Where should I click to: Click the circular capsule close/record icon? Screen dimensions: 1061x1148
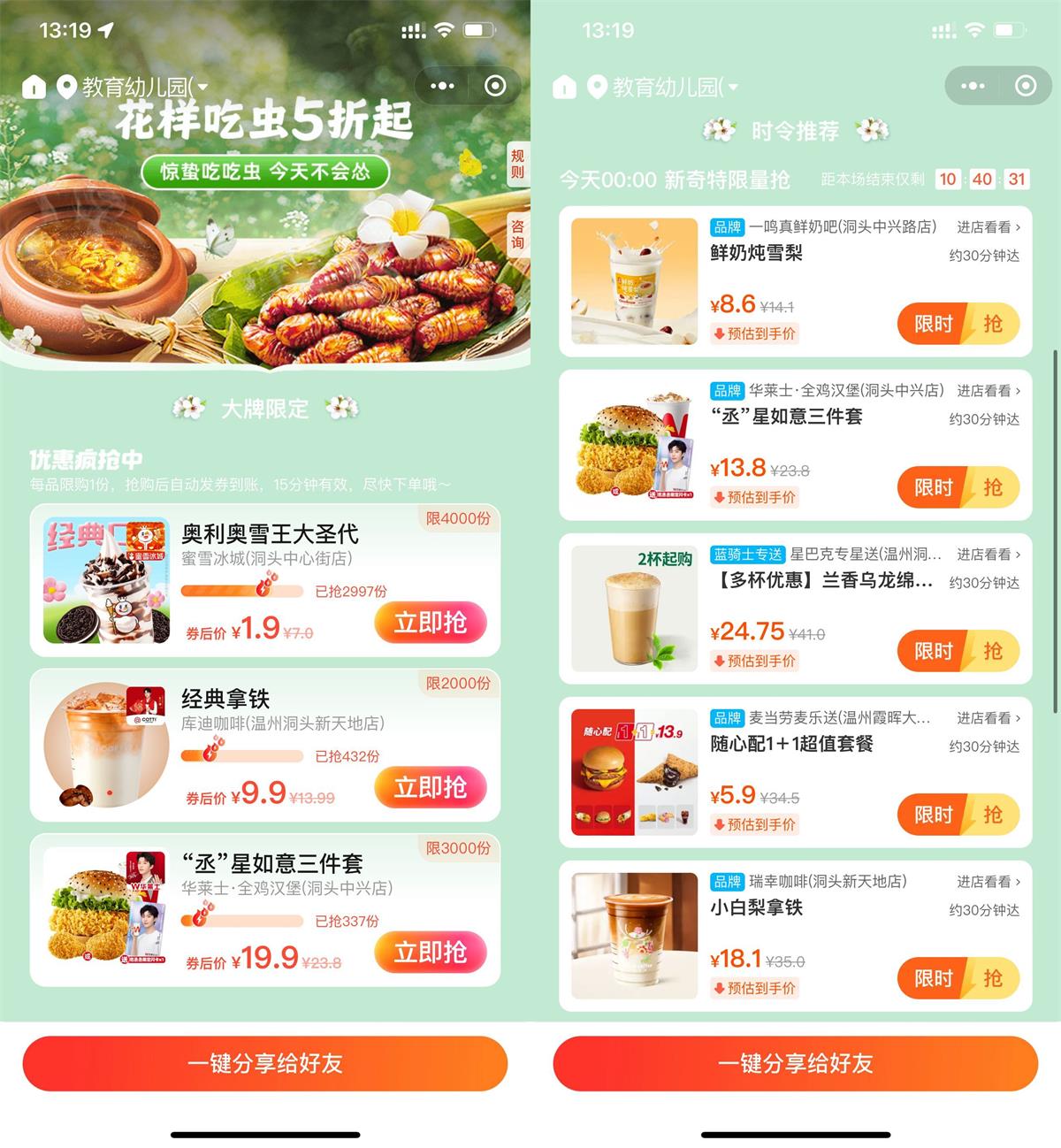coord(495,86)
